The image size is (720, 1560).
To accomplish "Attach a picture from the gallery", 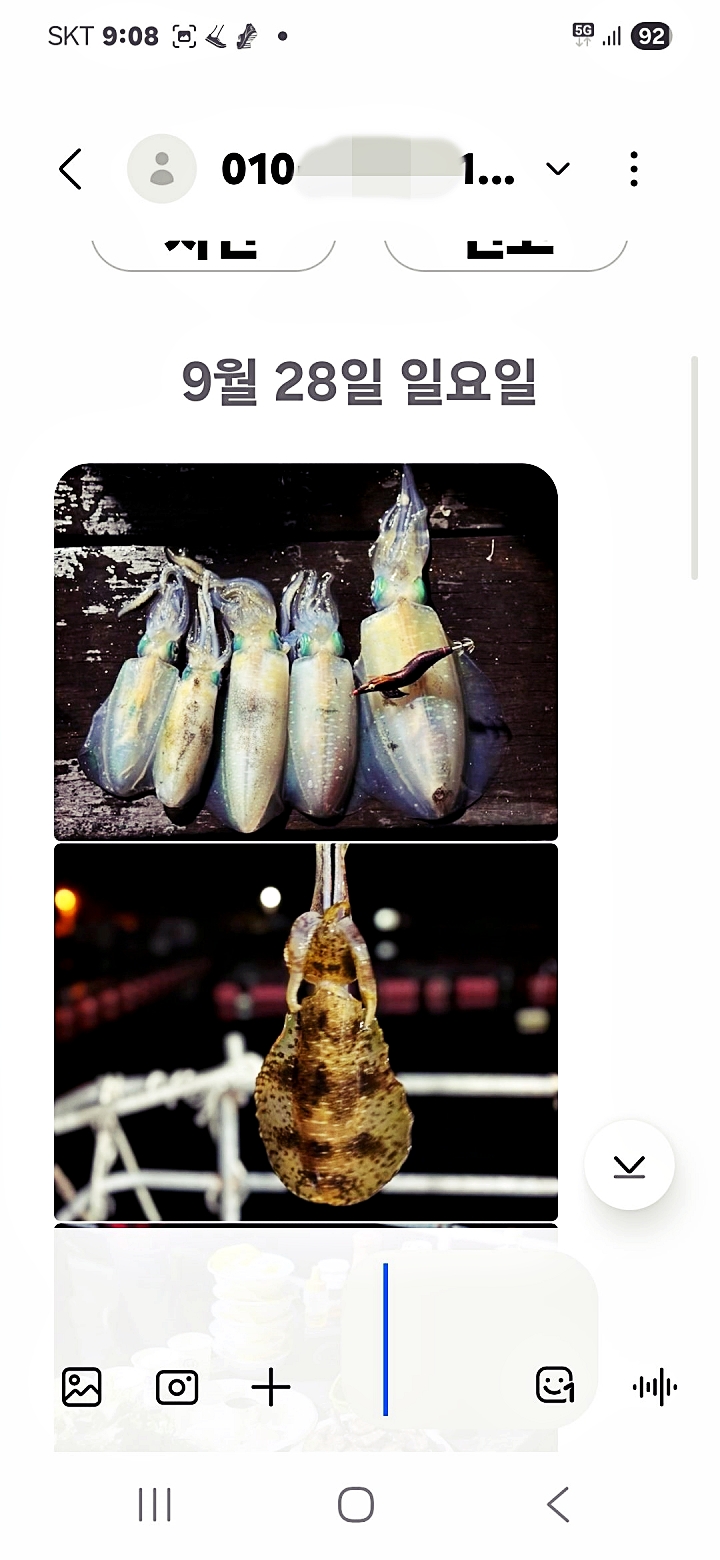I will (x=82, y=1387).
